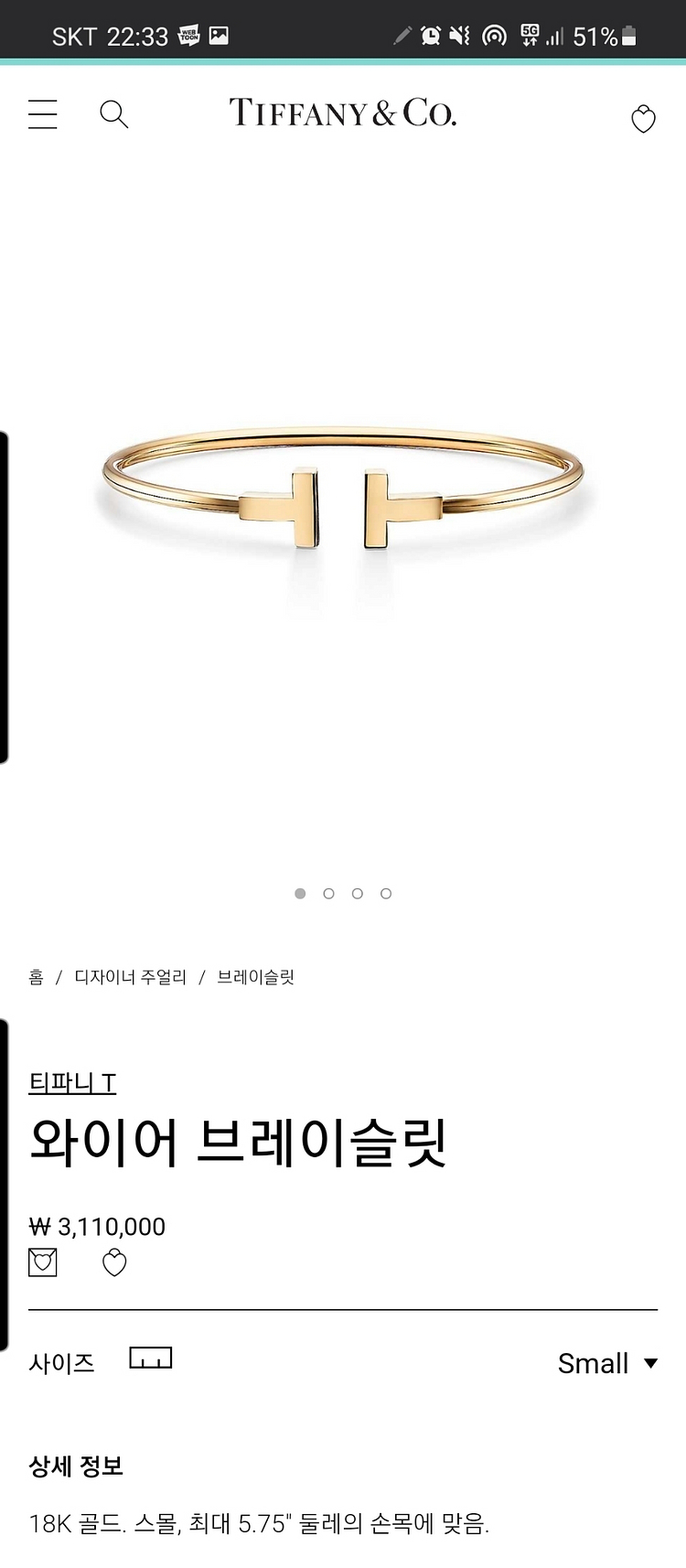Select the second image page dot
This screenshot has height=1568, width=686.
[x=328, y=894]
